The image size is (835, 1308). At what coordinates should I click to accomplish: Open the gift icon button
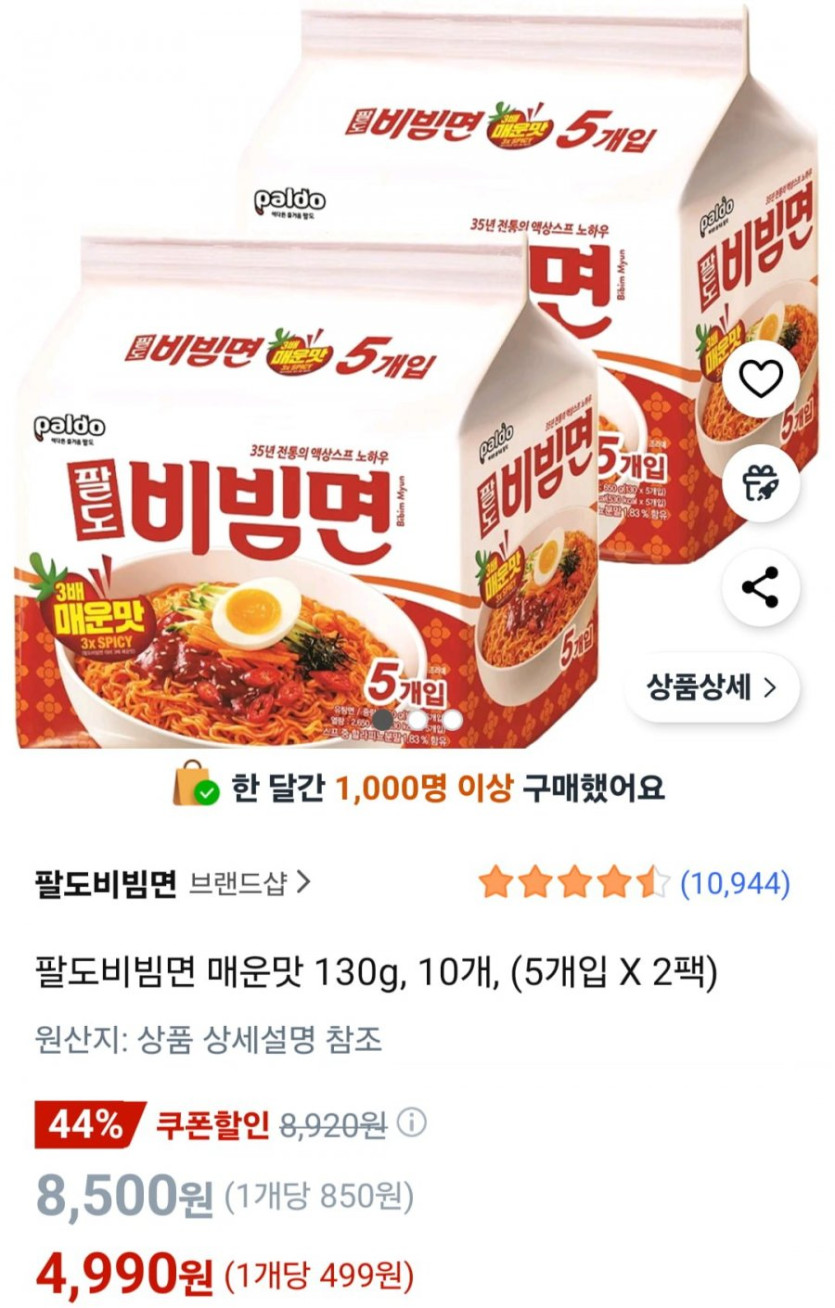761,483
